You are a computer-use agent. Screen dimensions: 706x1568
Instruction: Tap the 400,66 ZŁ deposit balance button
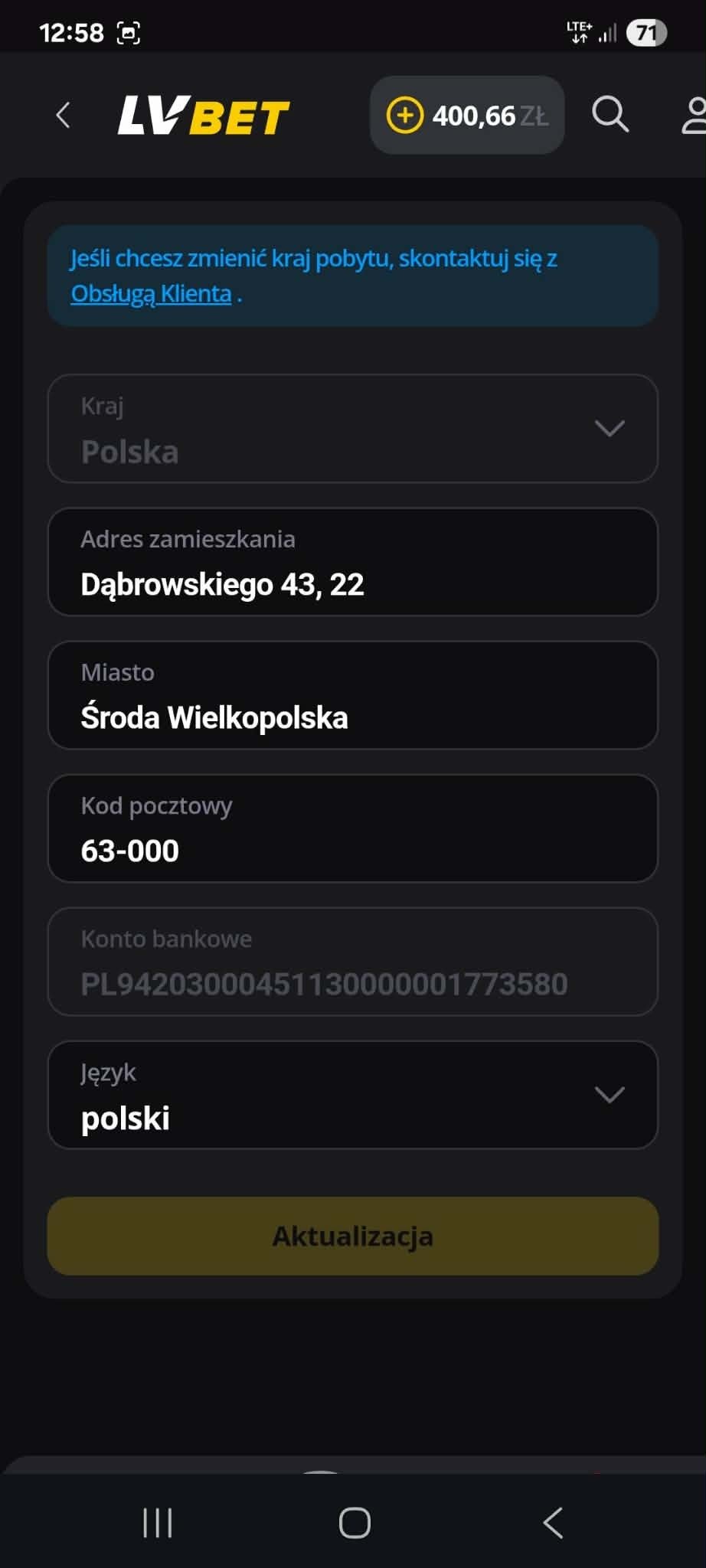(x=467, y=116)
